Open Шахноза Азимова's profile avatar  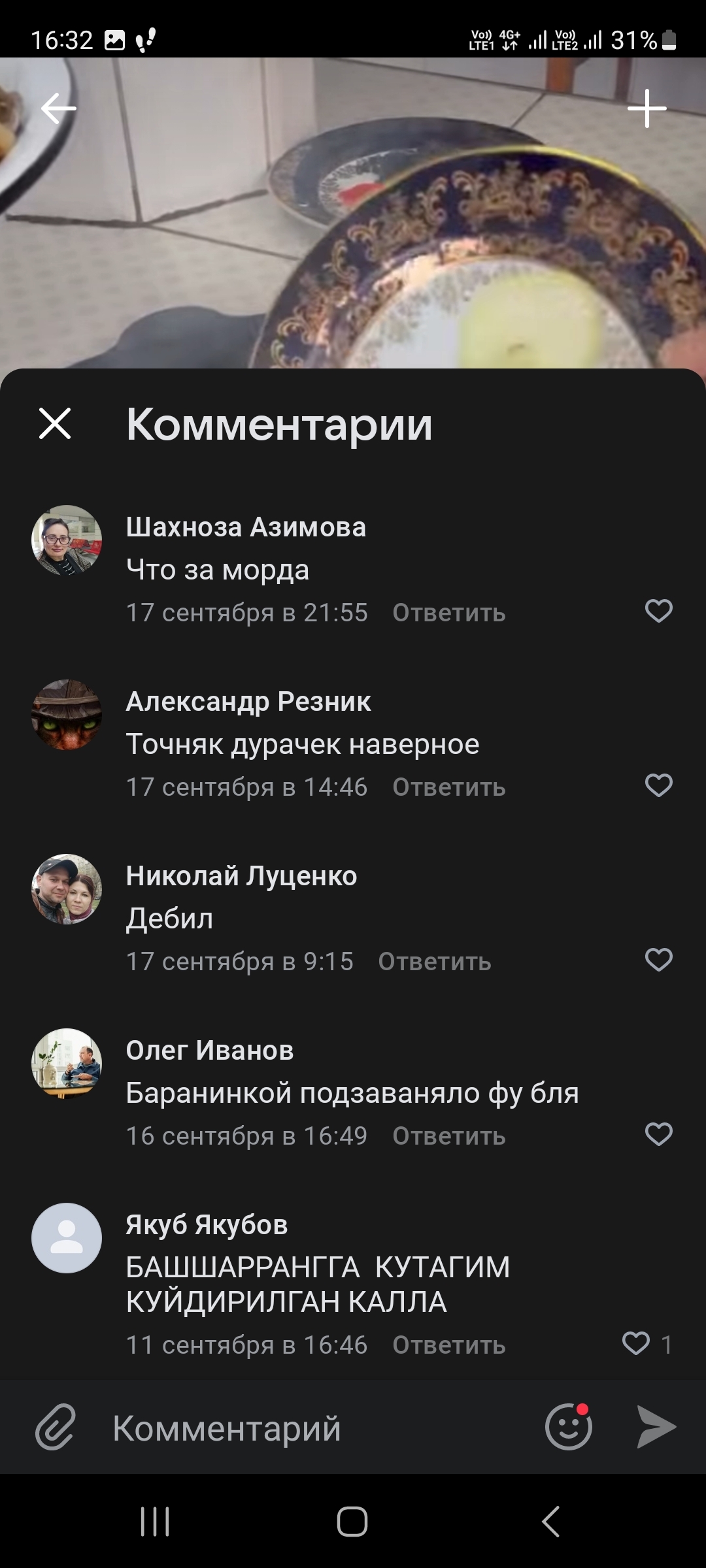tap(67, 540)
